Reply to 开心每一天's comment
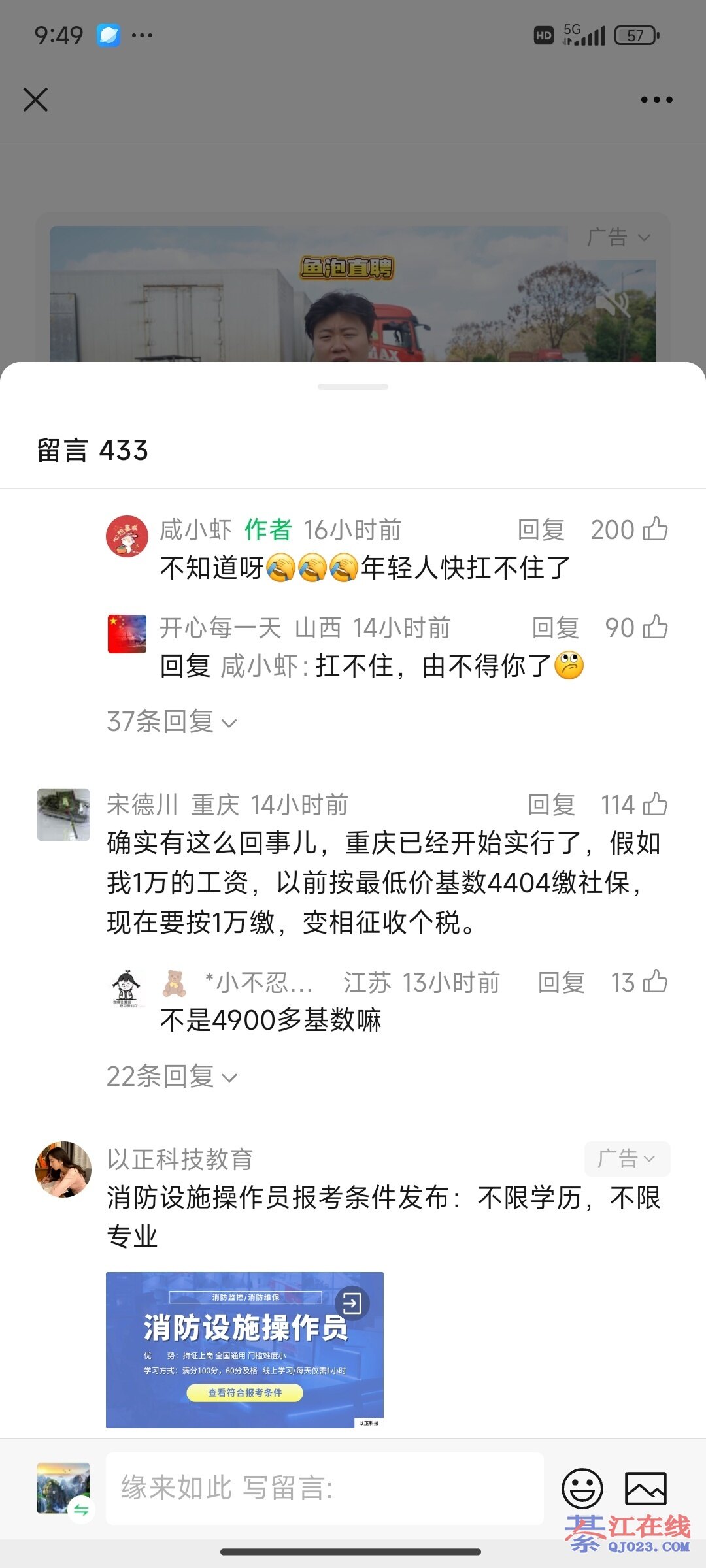706x1568 pixels. (x=555, y=628)
